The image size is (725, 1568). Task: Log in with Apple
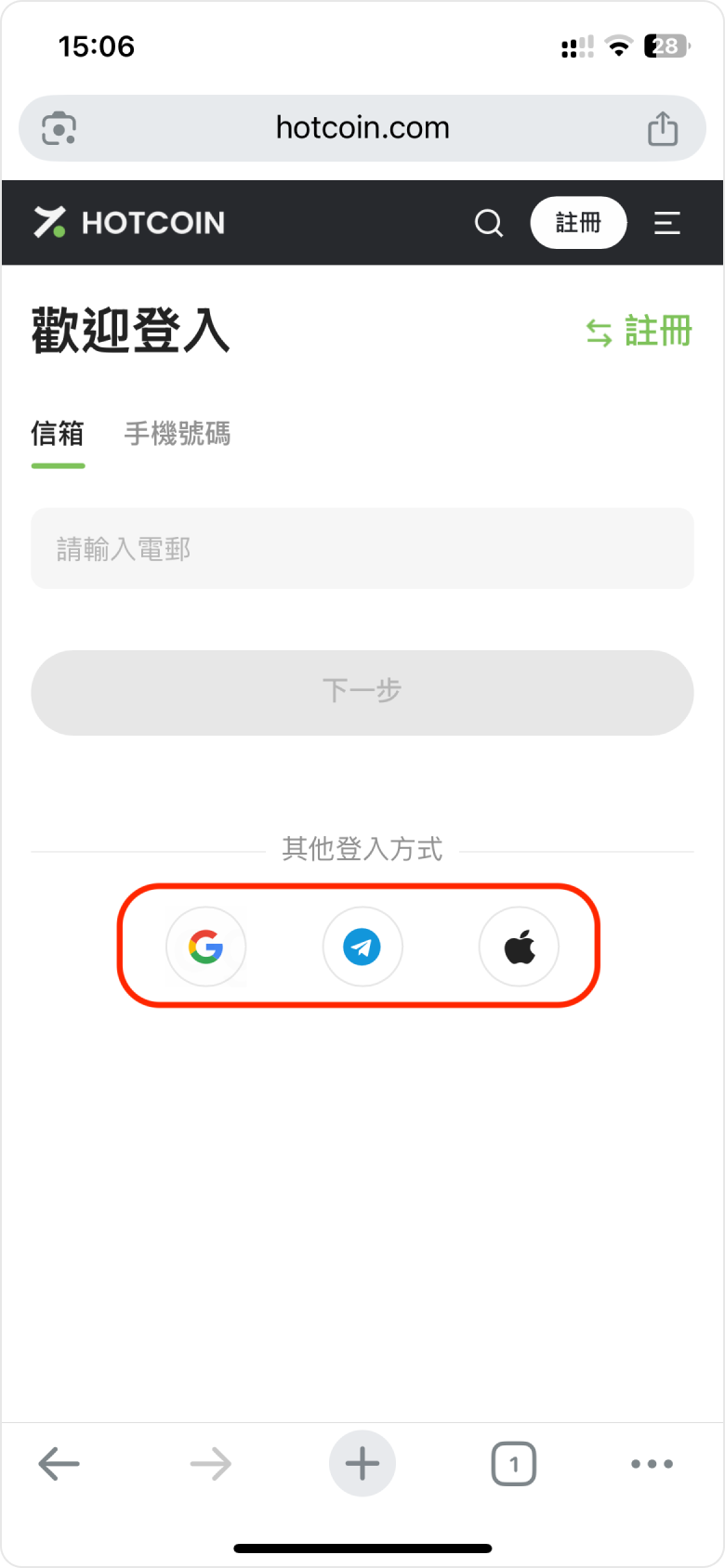(519, 947)
